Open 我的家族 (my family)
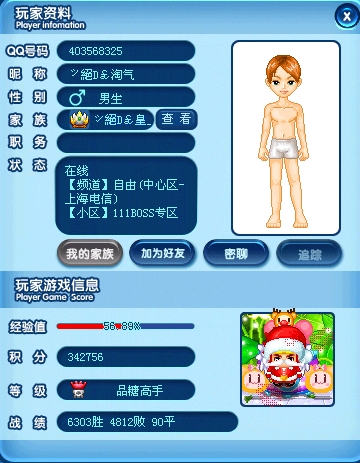This screenshot has width=360, height=463. point(90,253)
